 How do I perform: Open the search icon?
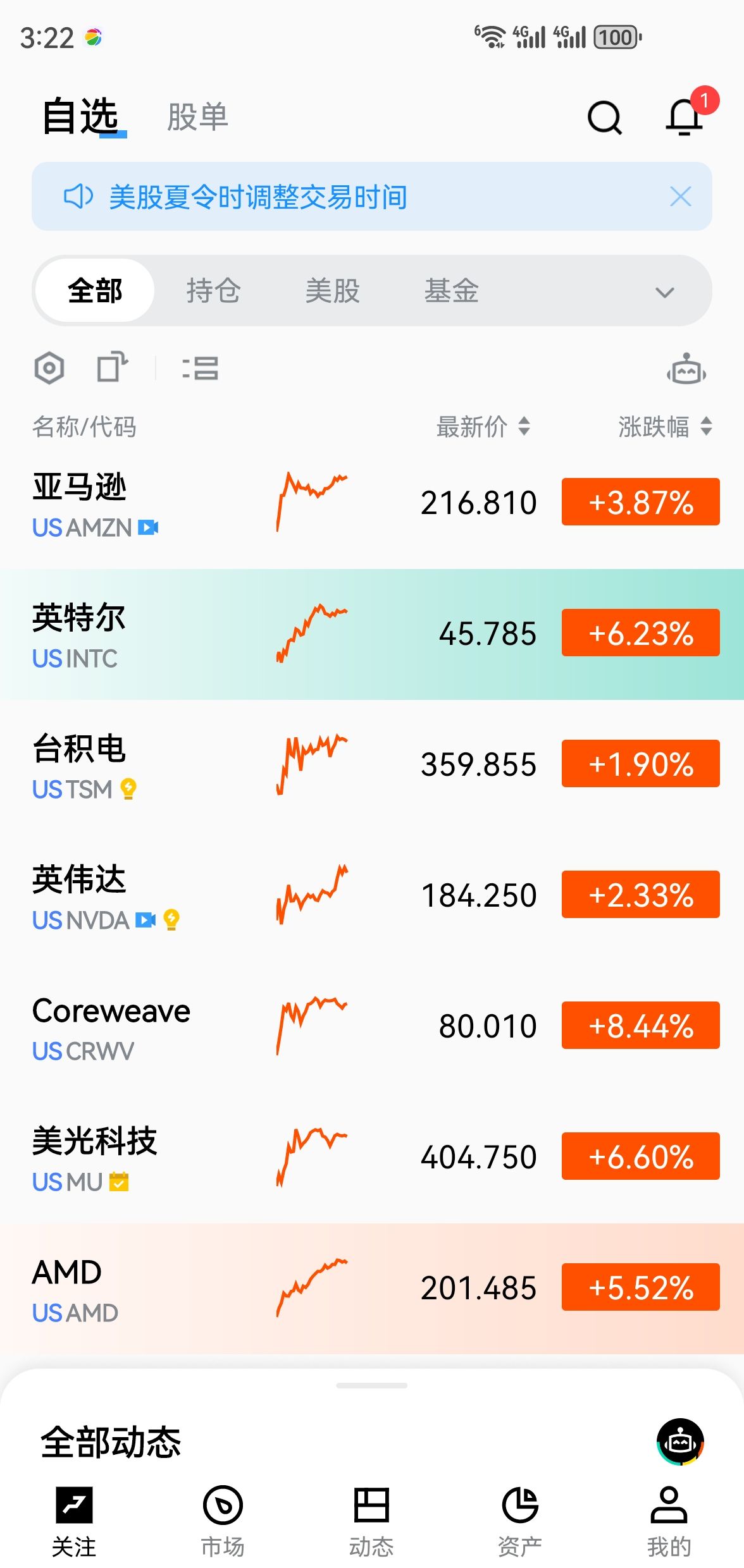604,118
